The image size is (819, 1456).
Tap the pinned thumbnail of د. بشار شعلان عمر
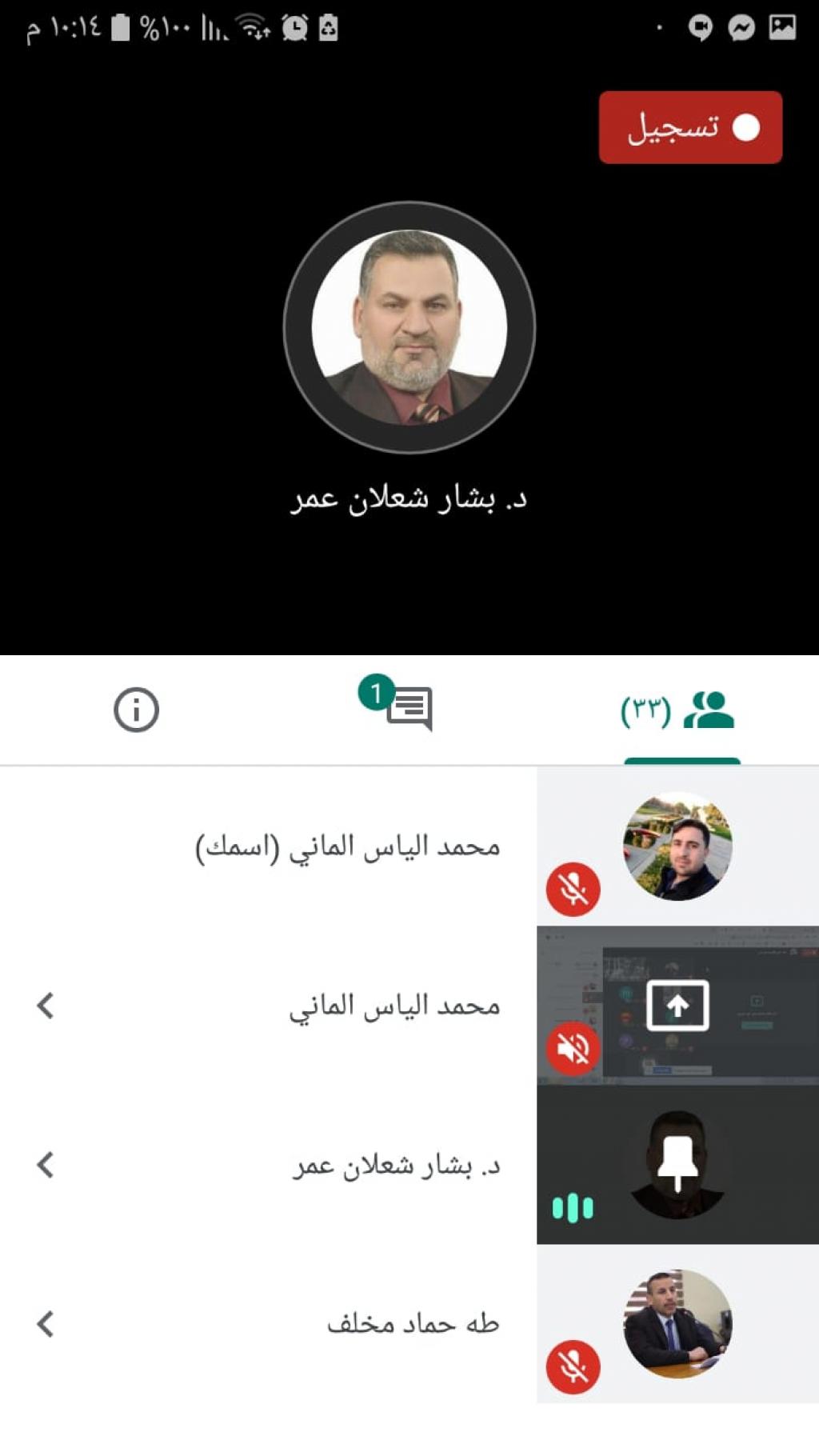677,1164
